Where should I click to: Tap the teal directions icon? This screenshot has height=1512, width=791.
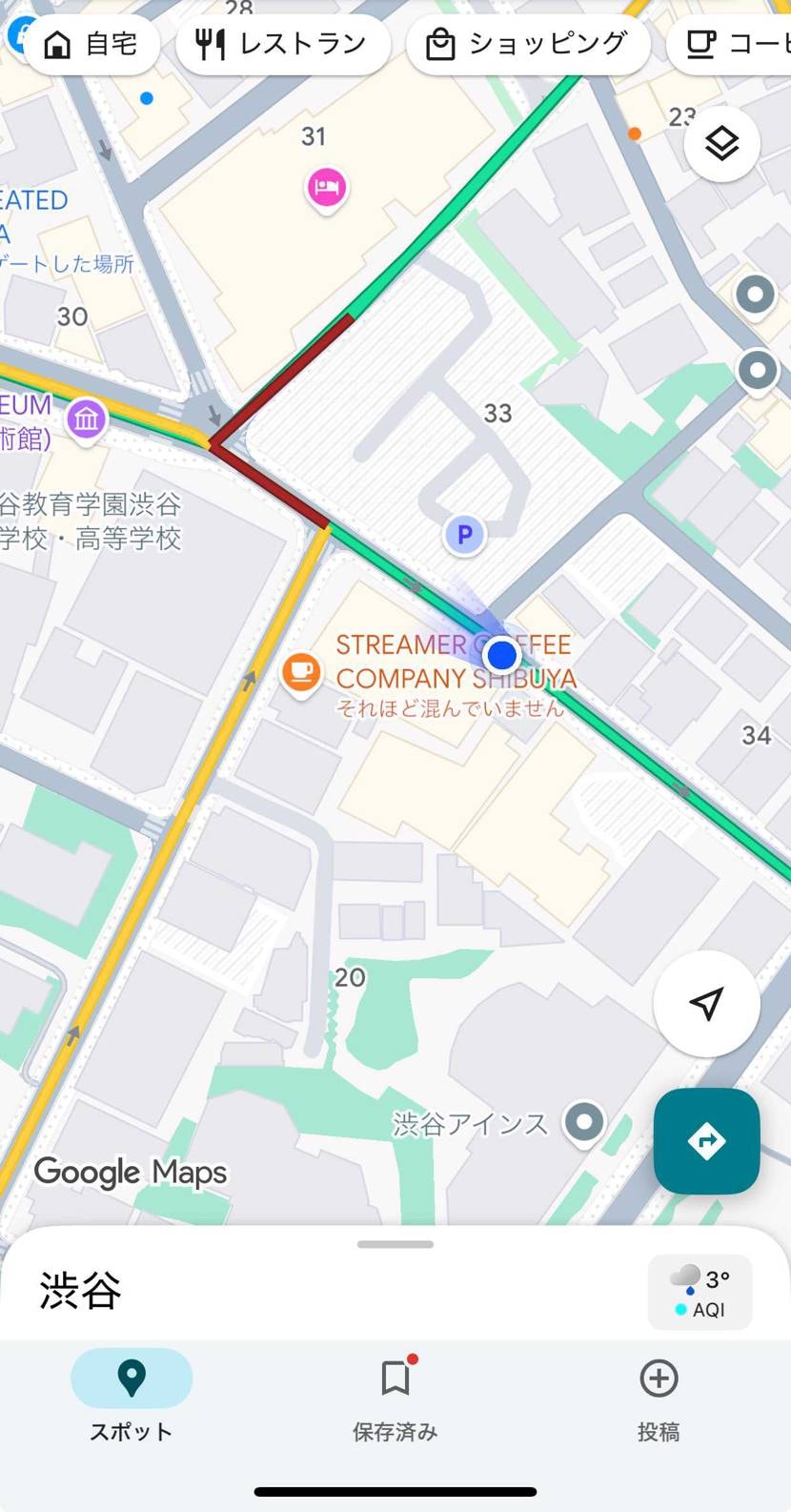[x=705, y=1141]
